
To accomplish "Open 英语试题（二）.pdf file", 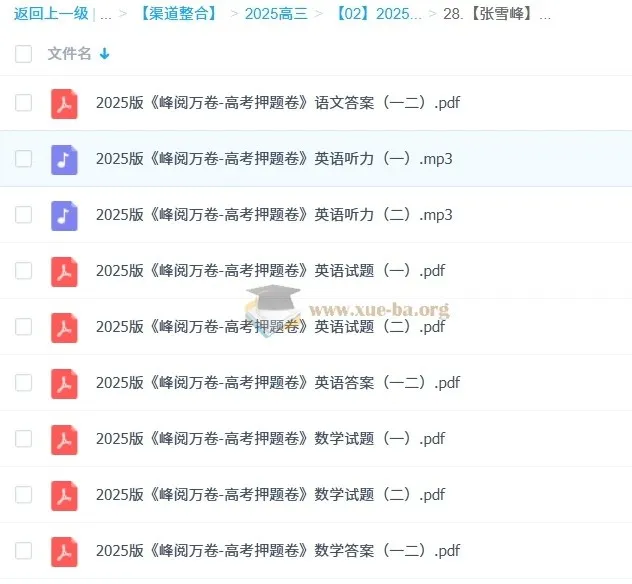I will point(270,326).
